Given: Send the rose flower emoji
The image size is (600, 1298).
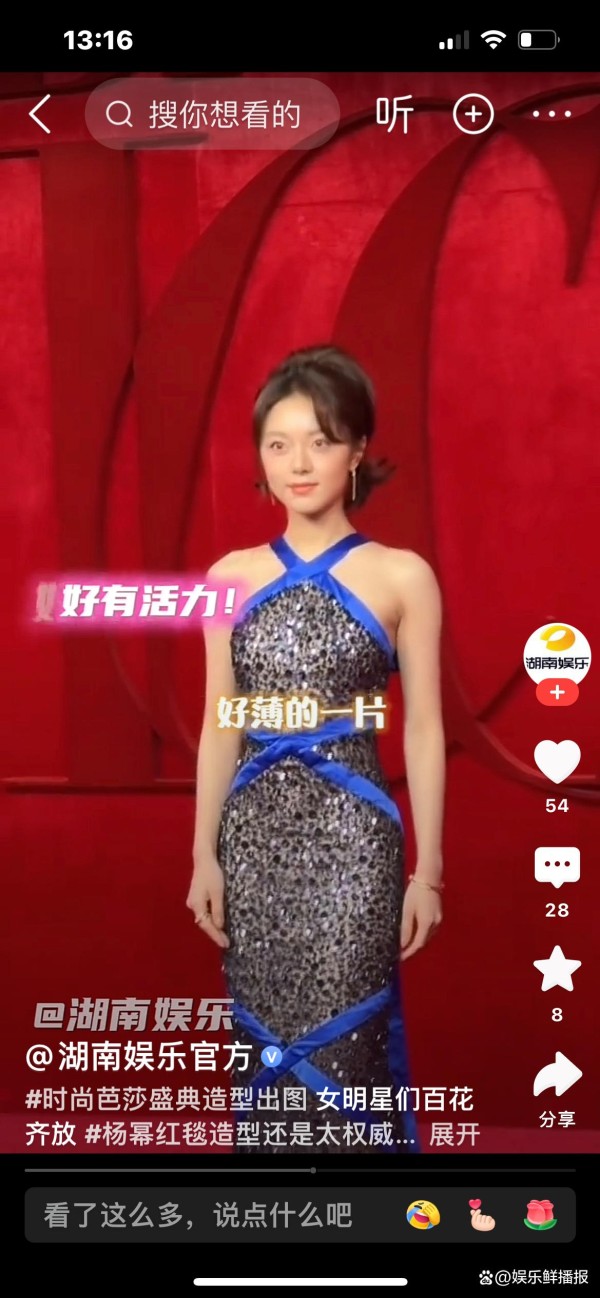Looking at the screenshot, I should pyautogui.click(x=540, y=1215).
